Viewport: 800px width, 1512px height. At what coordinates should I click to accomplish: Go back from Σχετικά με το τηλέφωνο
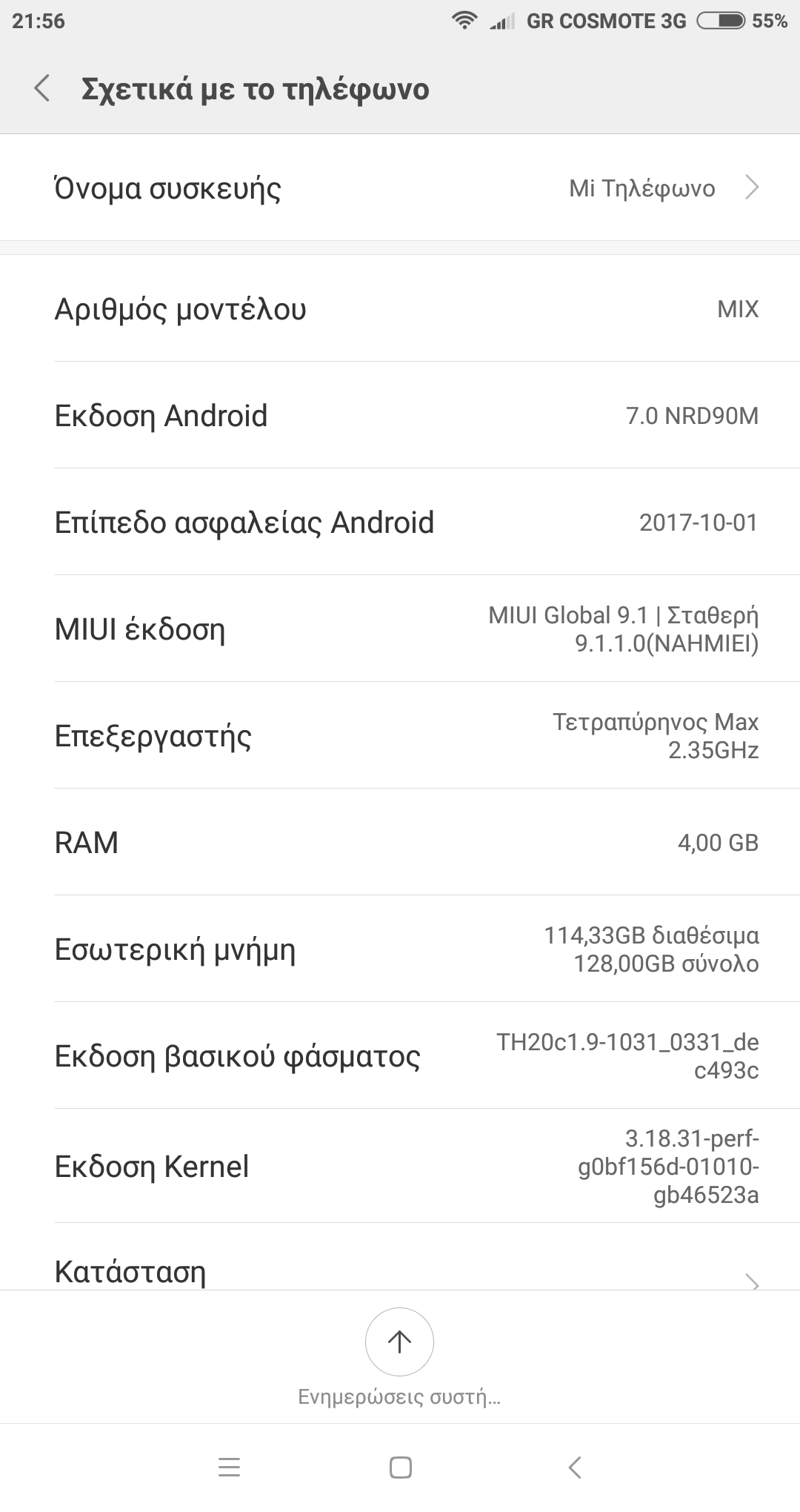(x=43, y=88)
